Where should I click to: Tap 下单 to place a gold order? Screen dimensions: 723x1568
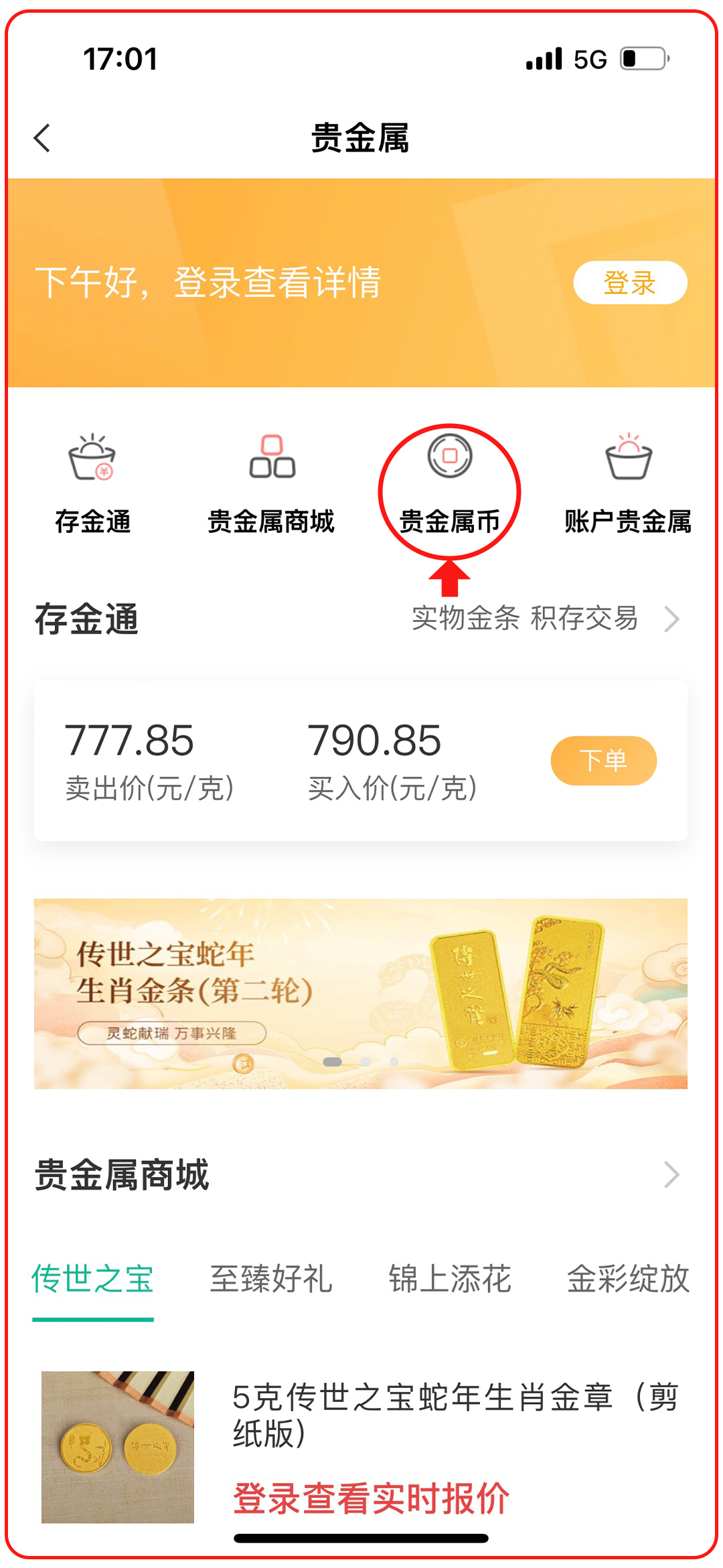click(603, 761)
